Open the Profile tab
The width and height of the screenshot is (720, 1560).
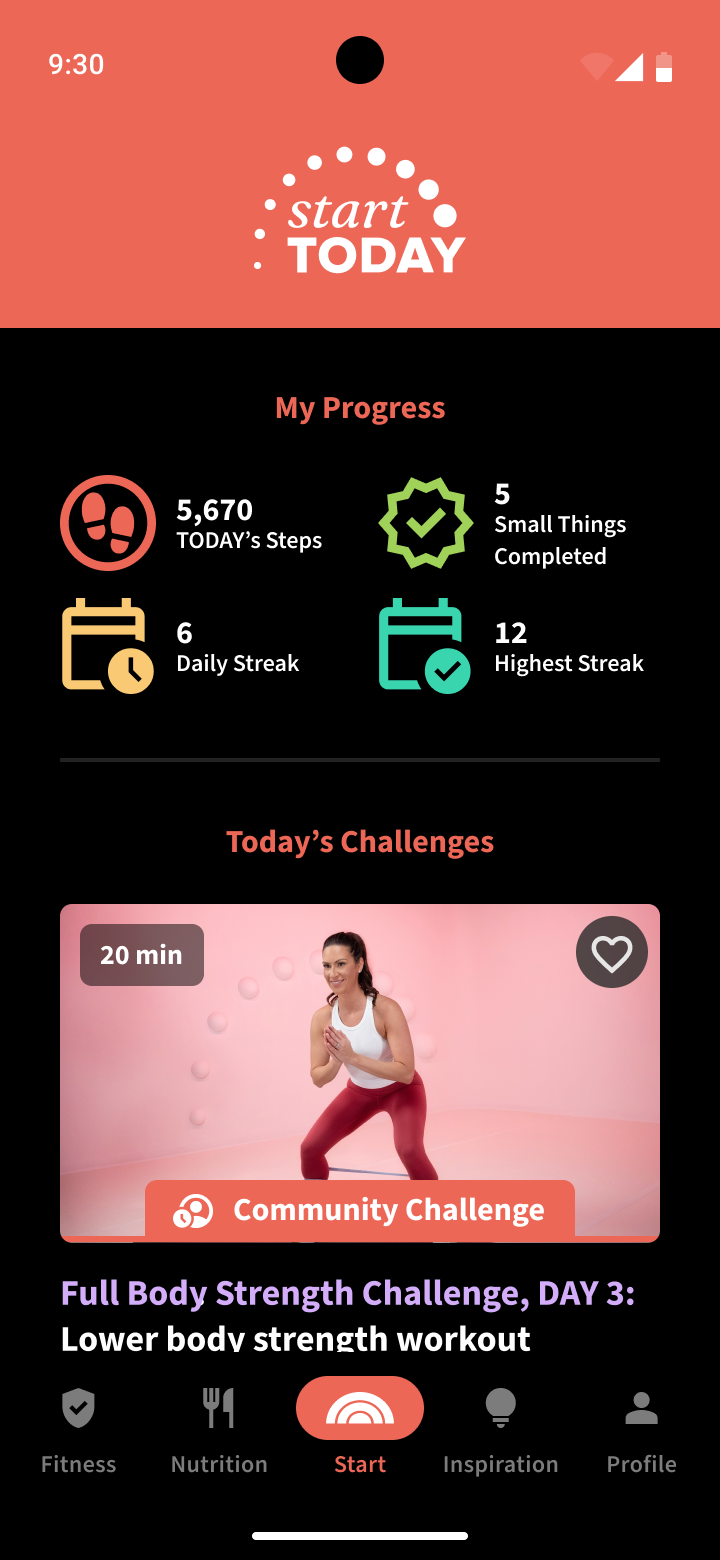click(641, 1428)
